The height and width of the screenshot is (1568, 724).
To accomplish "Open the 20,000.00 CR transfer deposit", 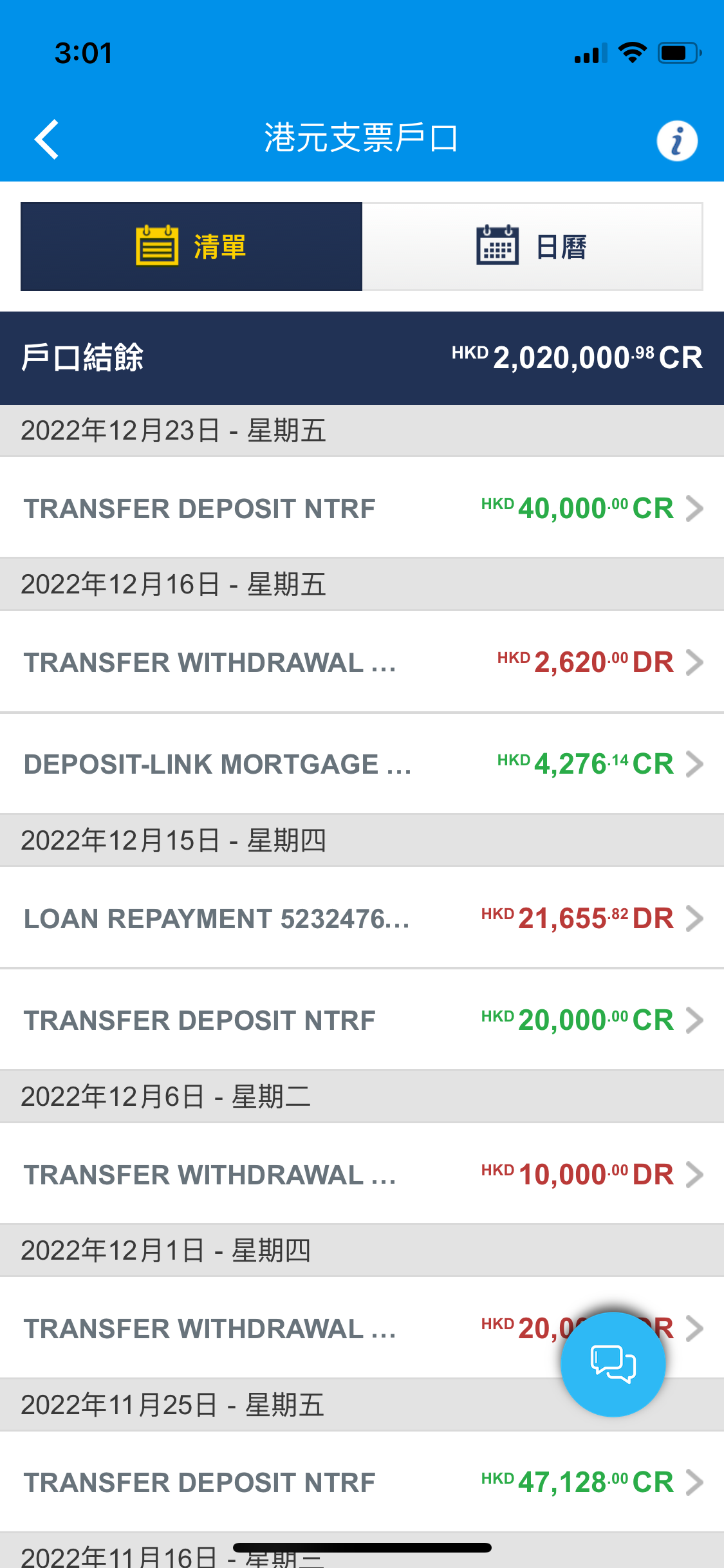I will pos(362,1020).
